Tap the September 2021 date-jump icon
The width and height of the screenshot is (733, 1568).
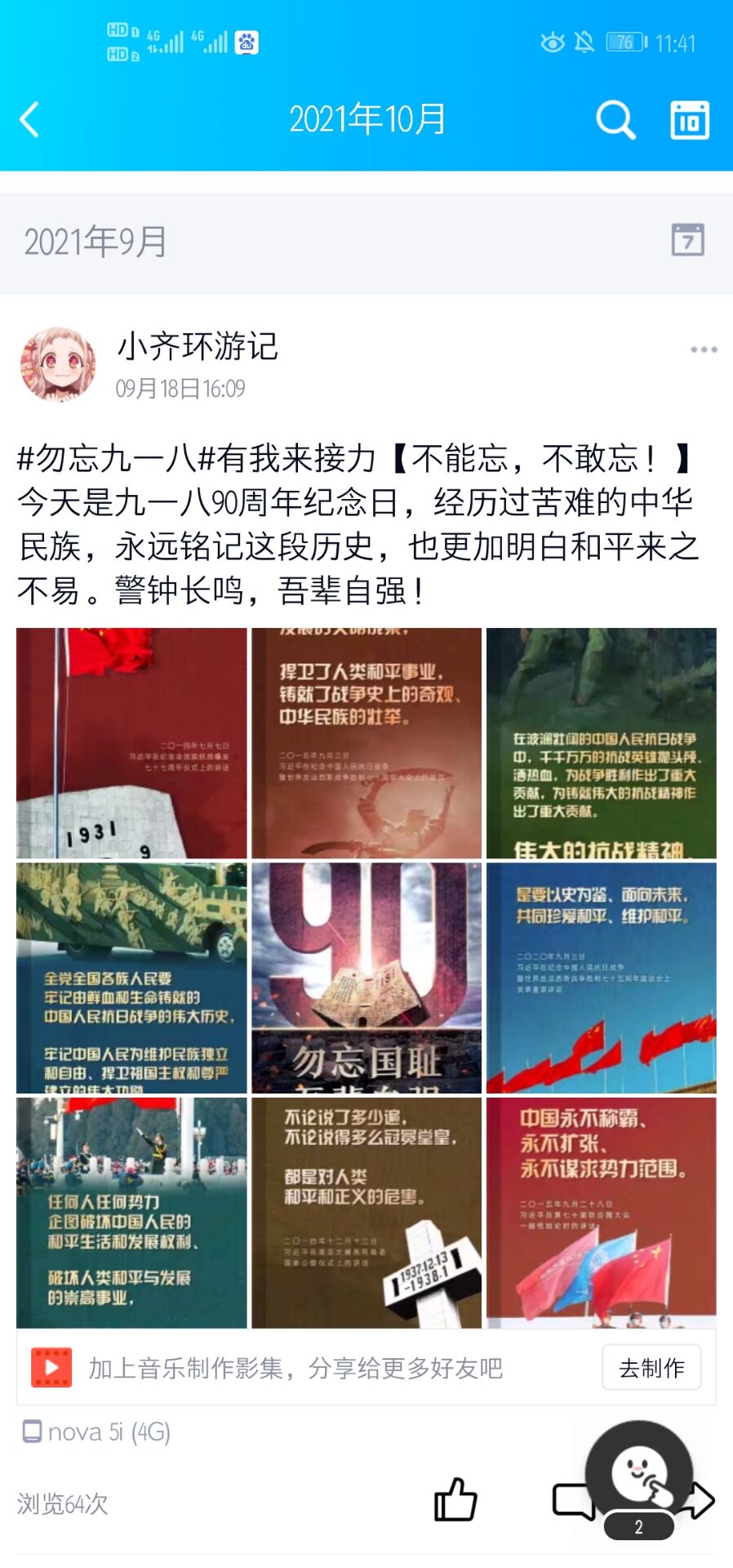[687, 240]
